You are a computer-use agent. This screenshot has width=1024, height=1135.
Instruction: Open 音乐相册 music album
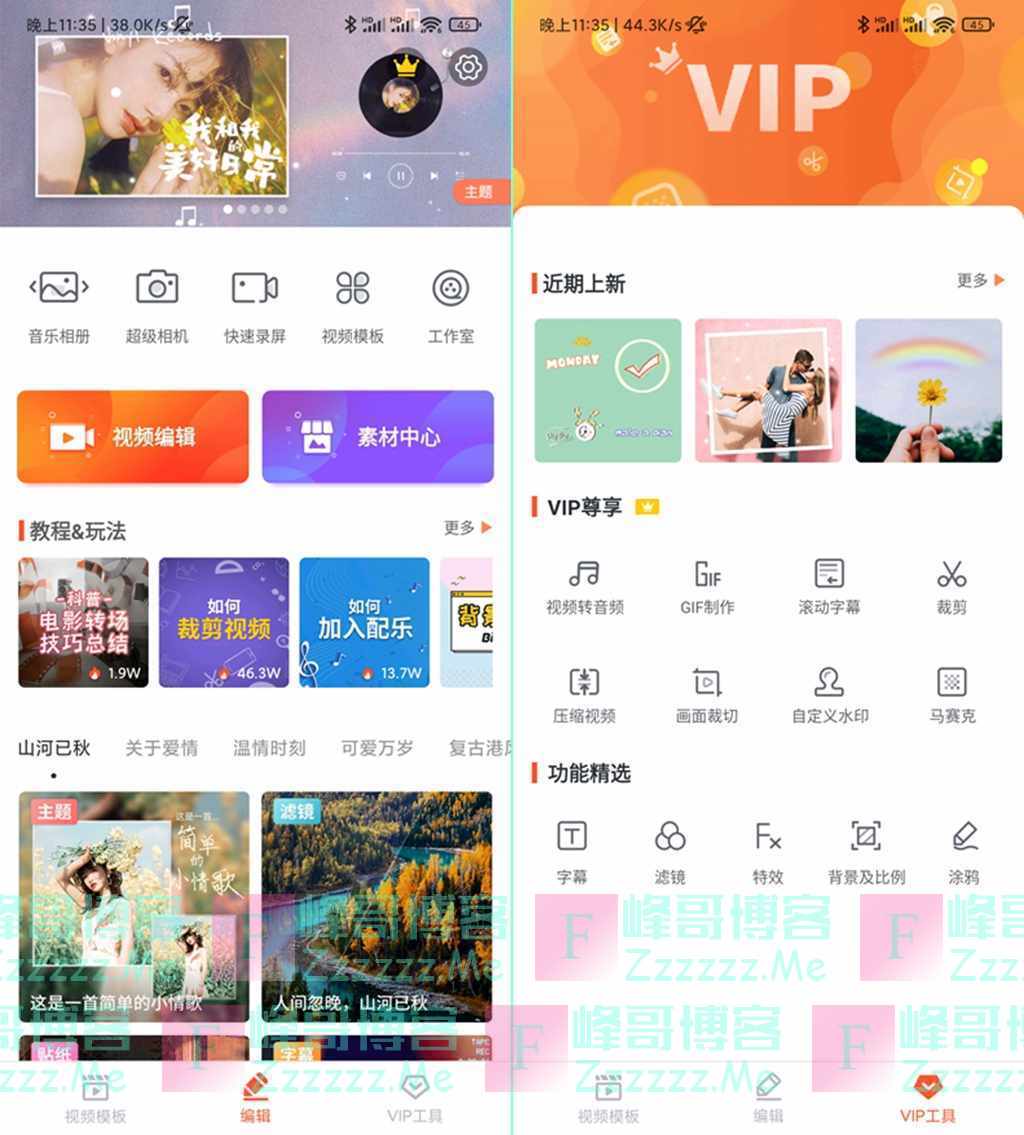(58, 305)
